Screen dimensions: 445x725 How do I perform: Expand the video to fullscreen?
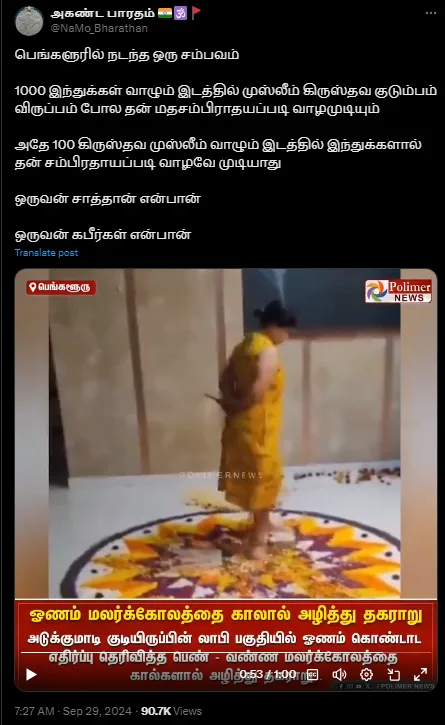[x=420, y=675]
